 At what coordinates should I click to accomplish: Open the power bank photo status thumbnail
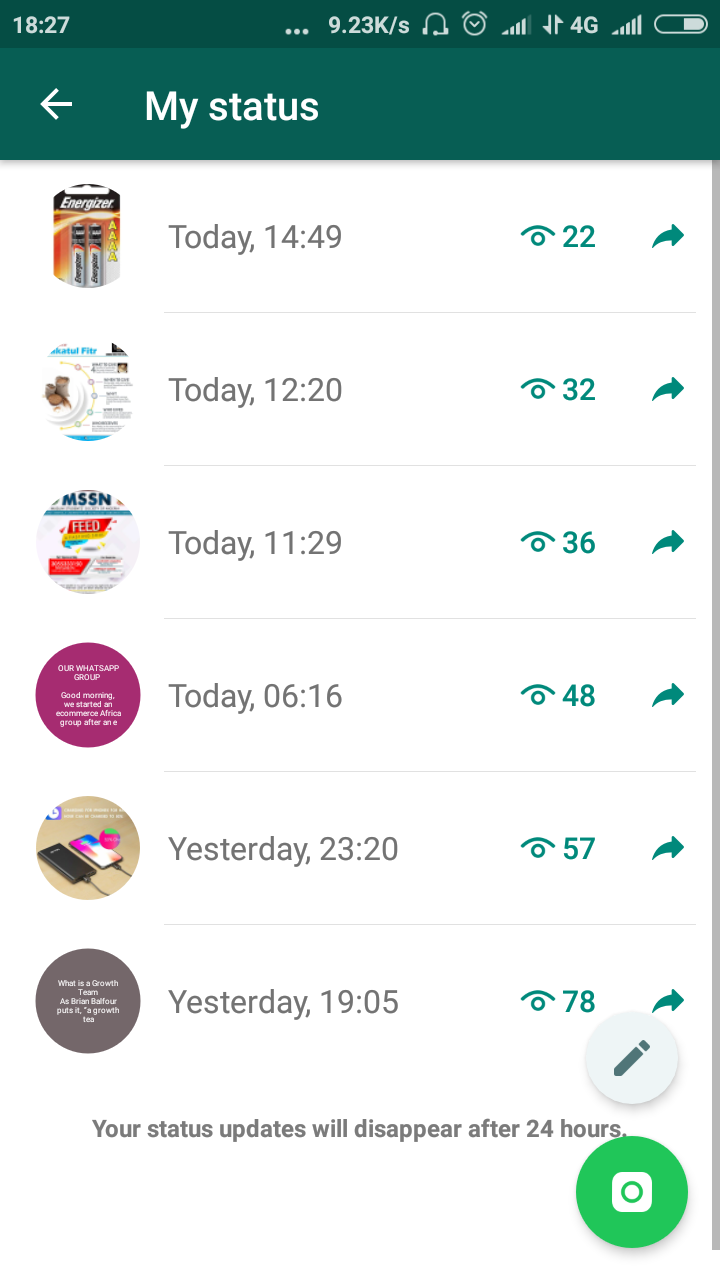(88, 848)
